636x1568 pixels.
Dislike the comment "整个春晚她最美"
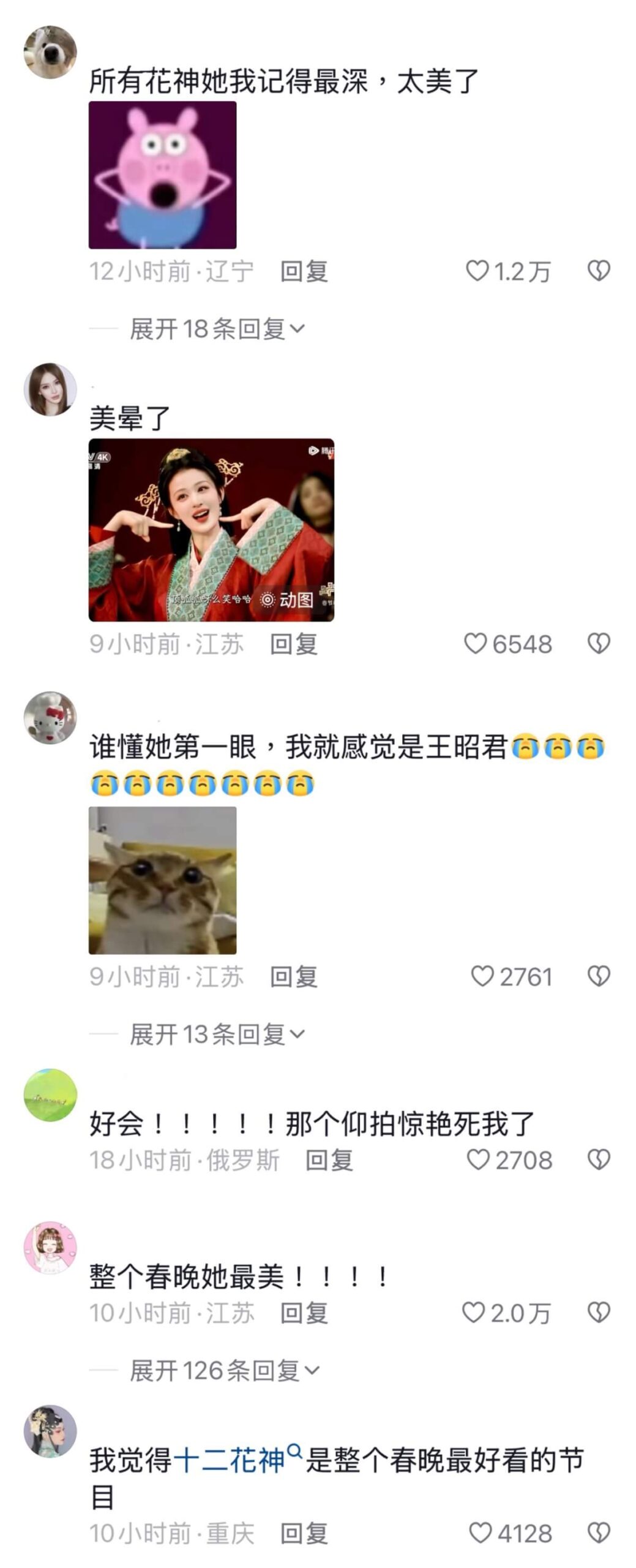598,1313
